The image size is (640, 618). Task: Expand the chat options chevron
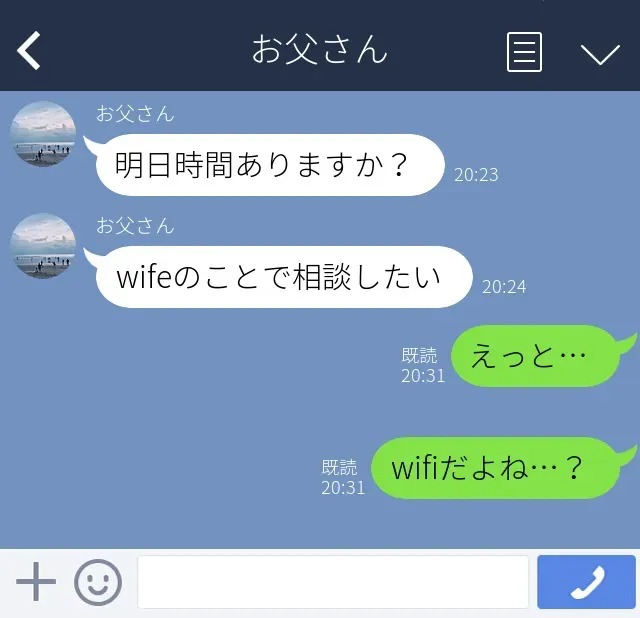point(600,53)
